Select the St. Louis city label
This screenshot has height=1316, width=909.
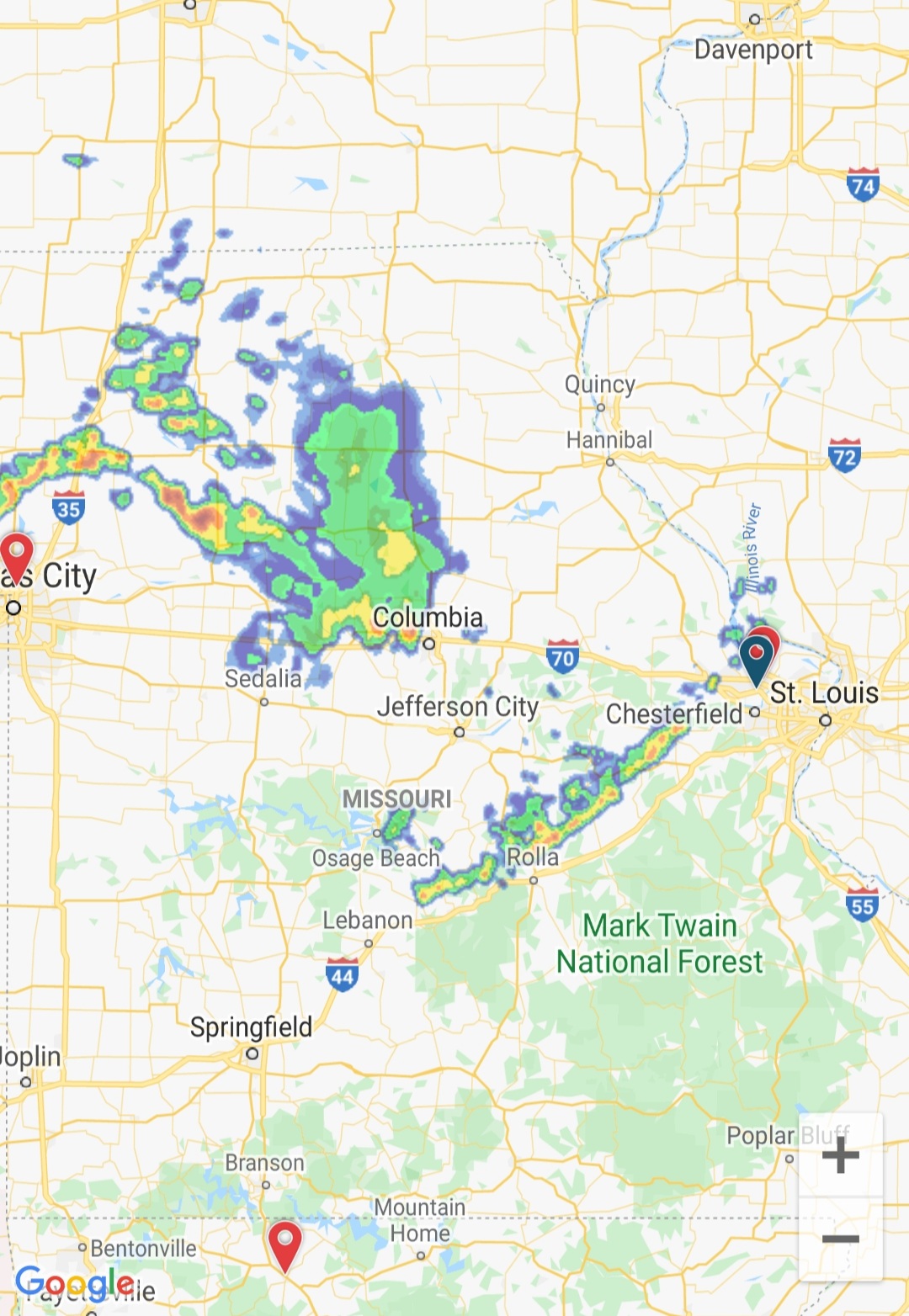coord(827,694)
